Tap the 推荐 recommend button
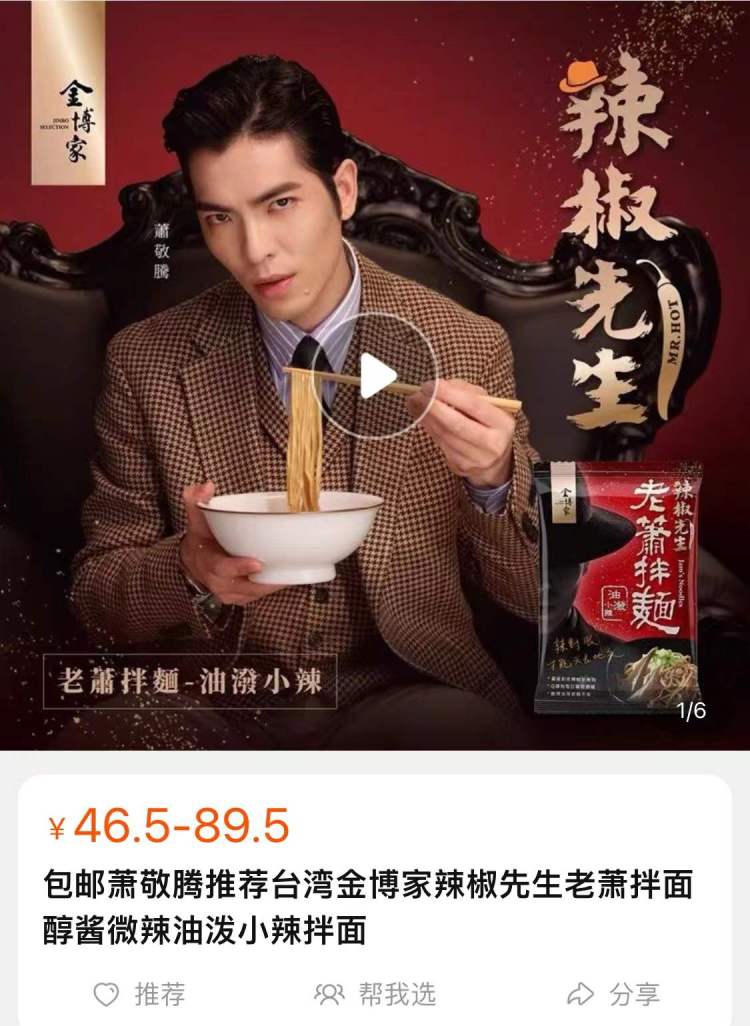750x1026 pixels. pyautogui.click(x=139, y=994)
